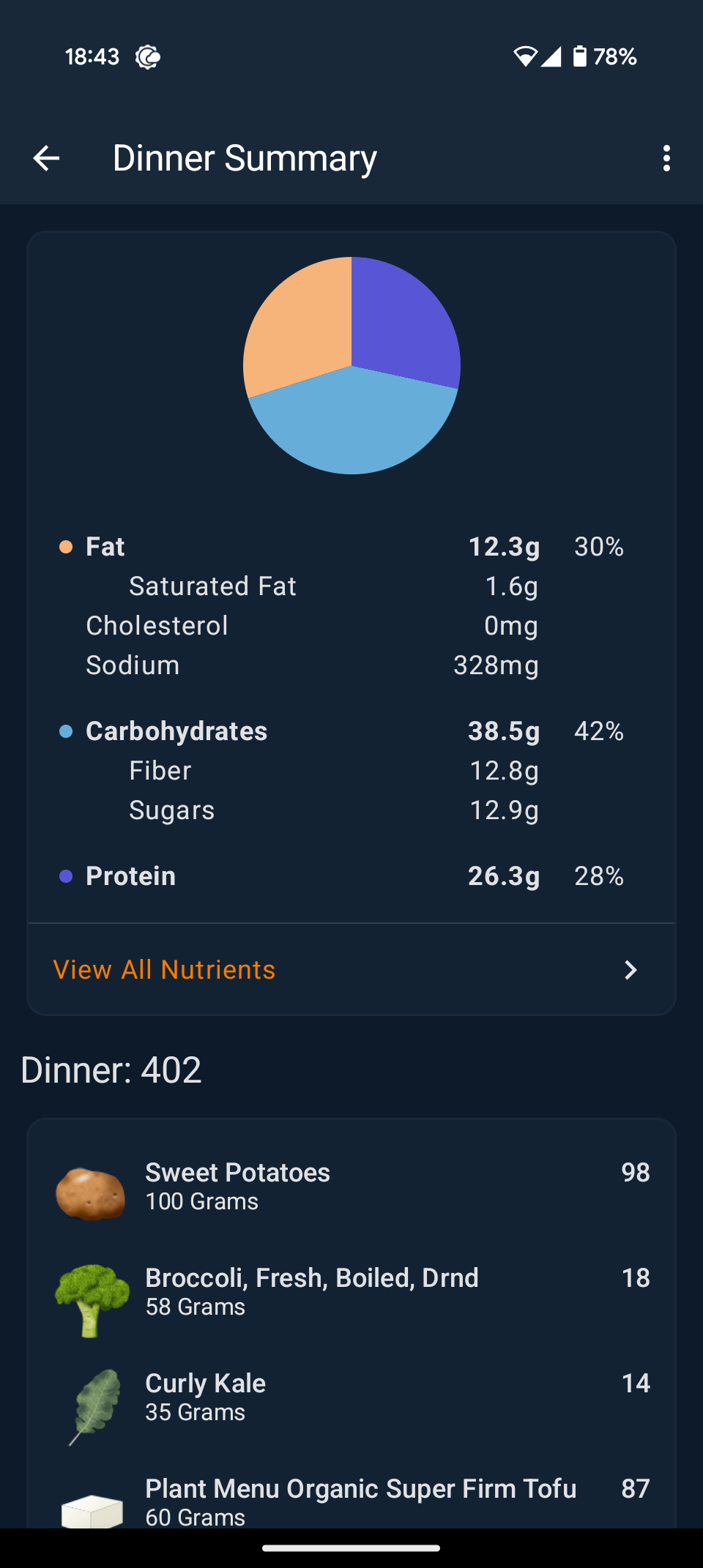Screen dimensions: 703x1568
Task: Open the three-dot overflow menu
Action: click(x=666, y=158)
